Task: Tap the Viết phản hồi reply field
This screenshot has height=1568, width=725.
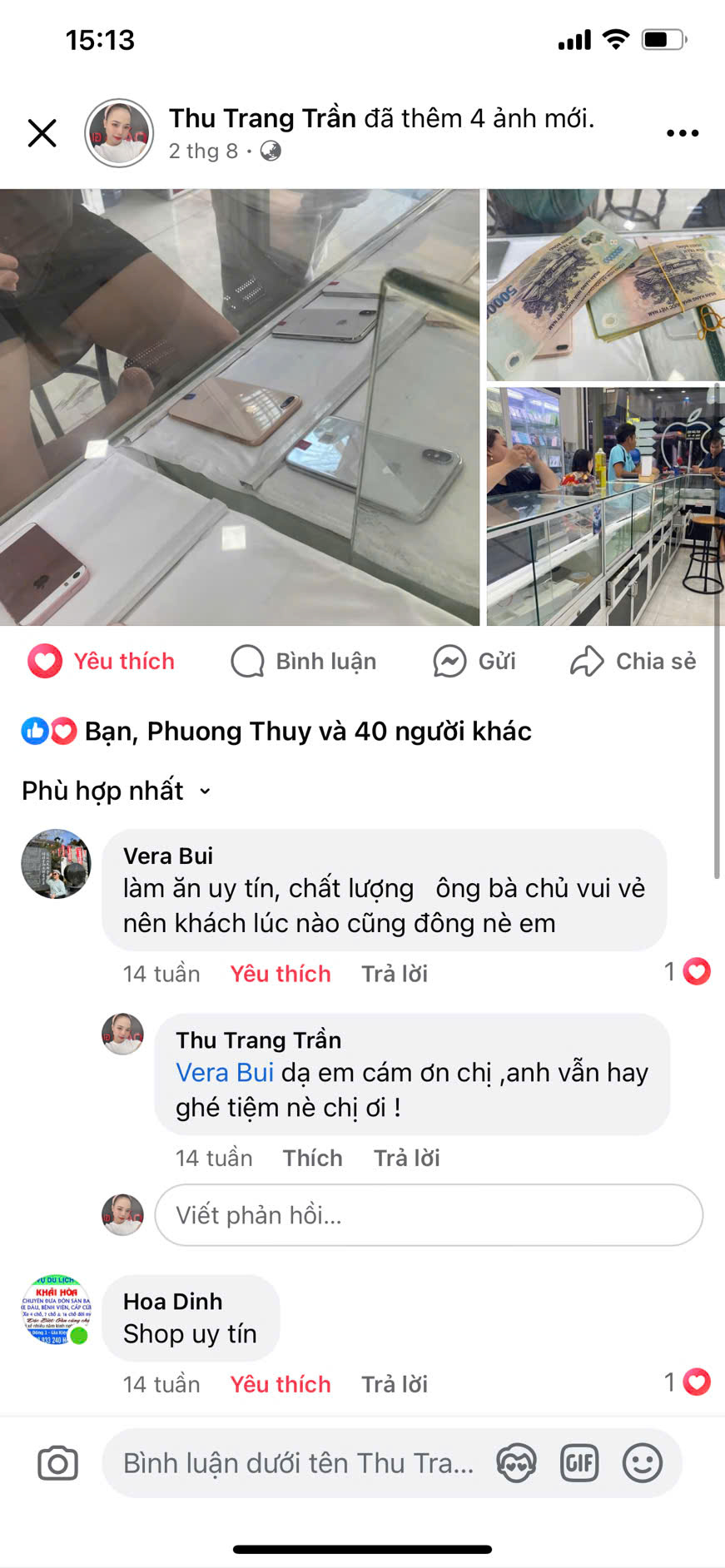Action: 429,1215
